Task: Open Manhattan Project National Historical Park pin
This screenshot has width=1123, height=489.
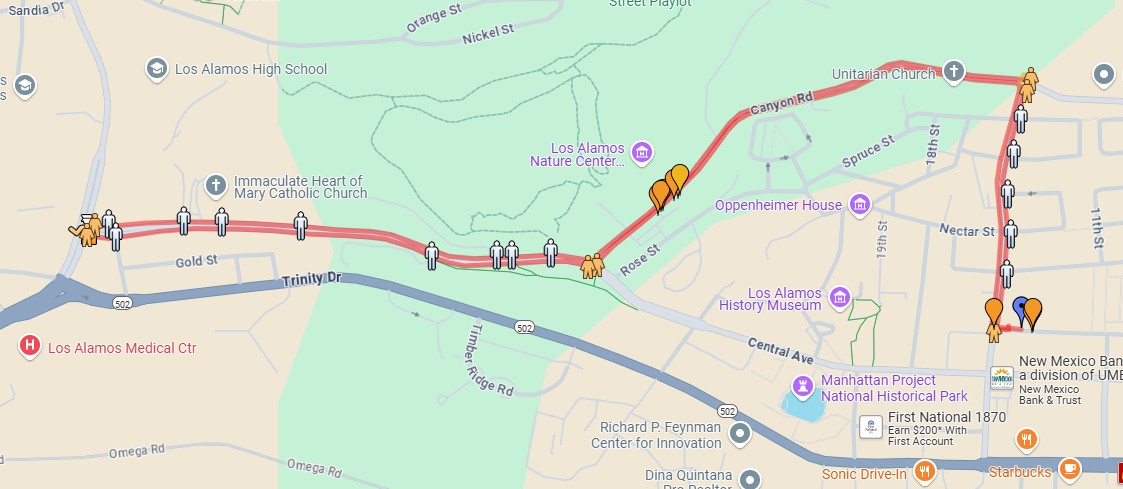Action: 802,386
